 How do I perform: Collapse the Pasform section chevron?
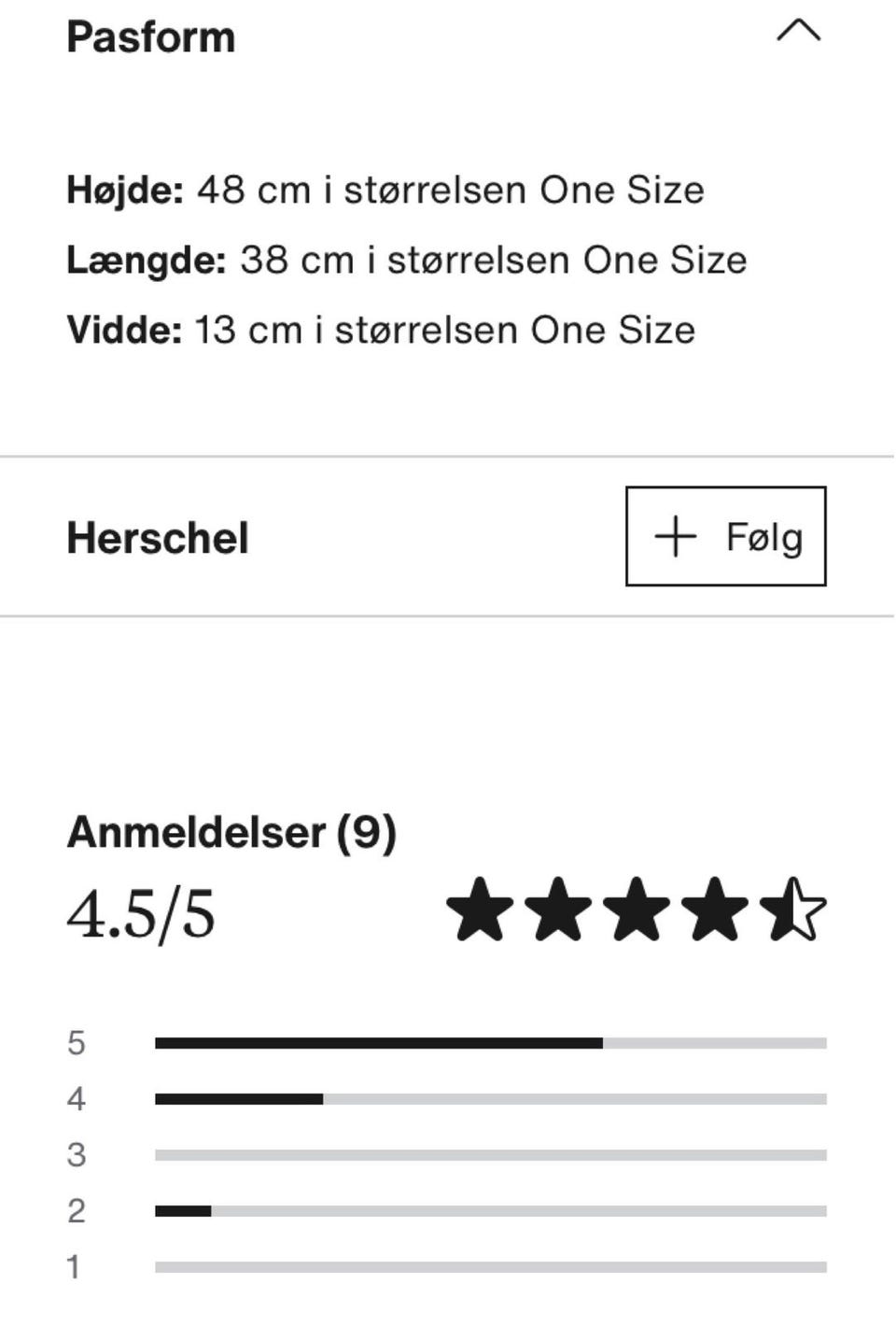pyautogui.click(x=798, y=33)
